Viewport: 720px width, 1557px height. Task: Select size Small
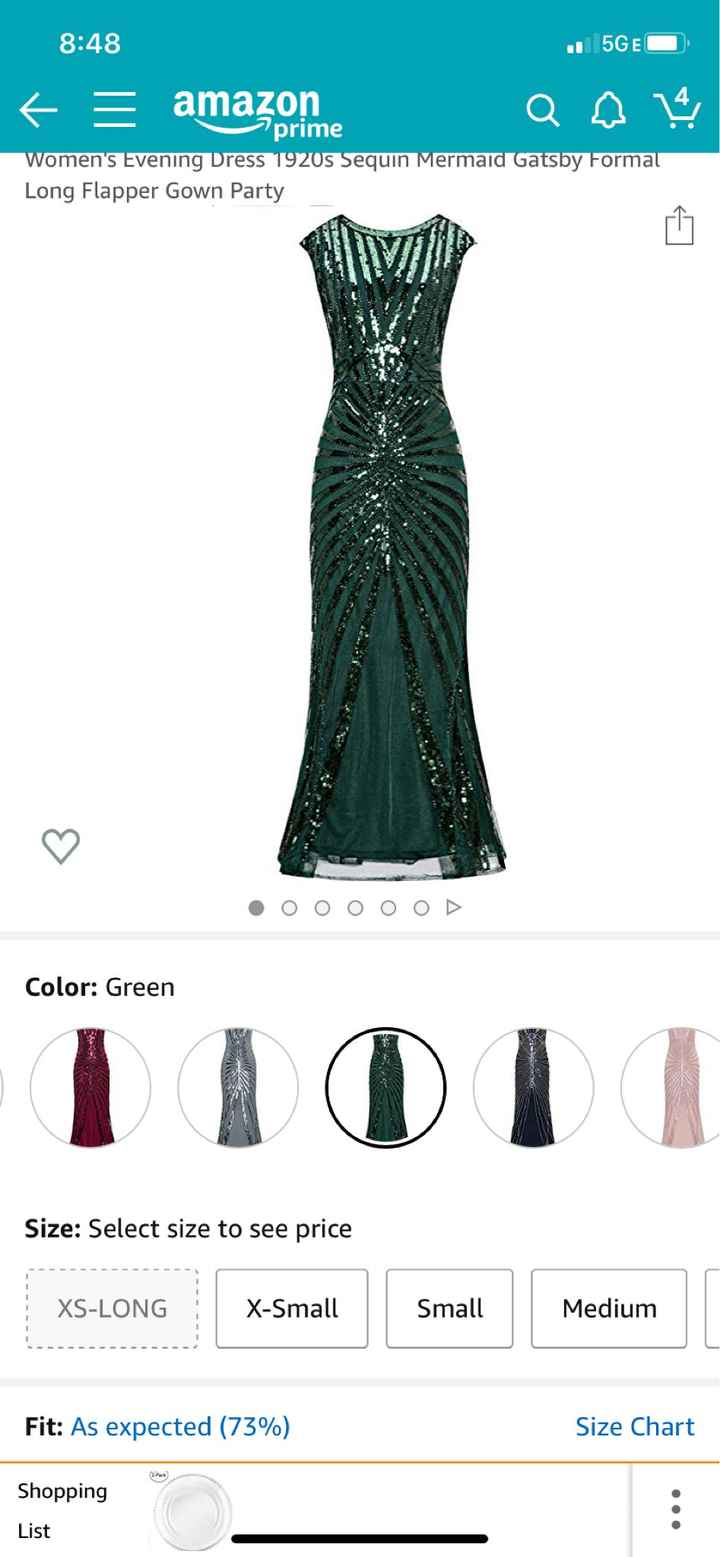click(x=449, y=1308)
